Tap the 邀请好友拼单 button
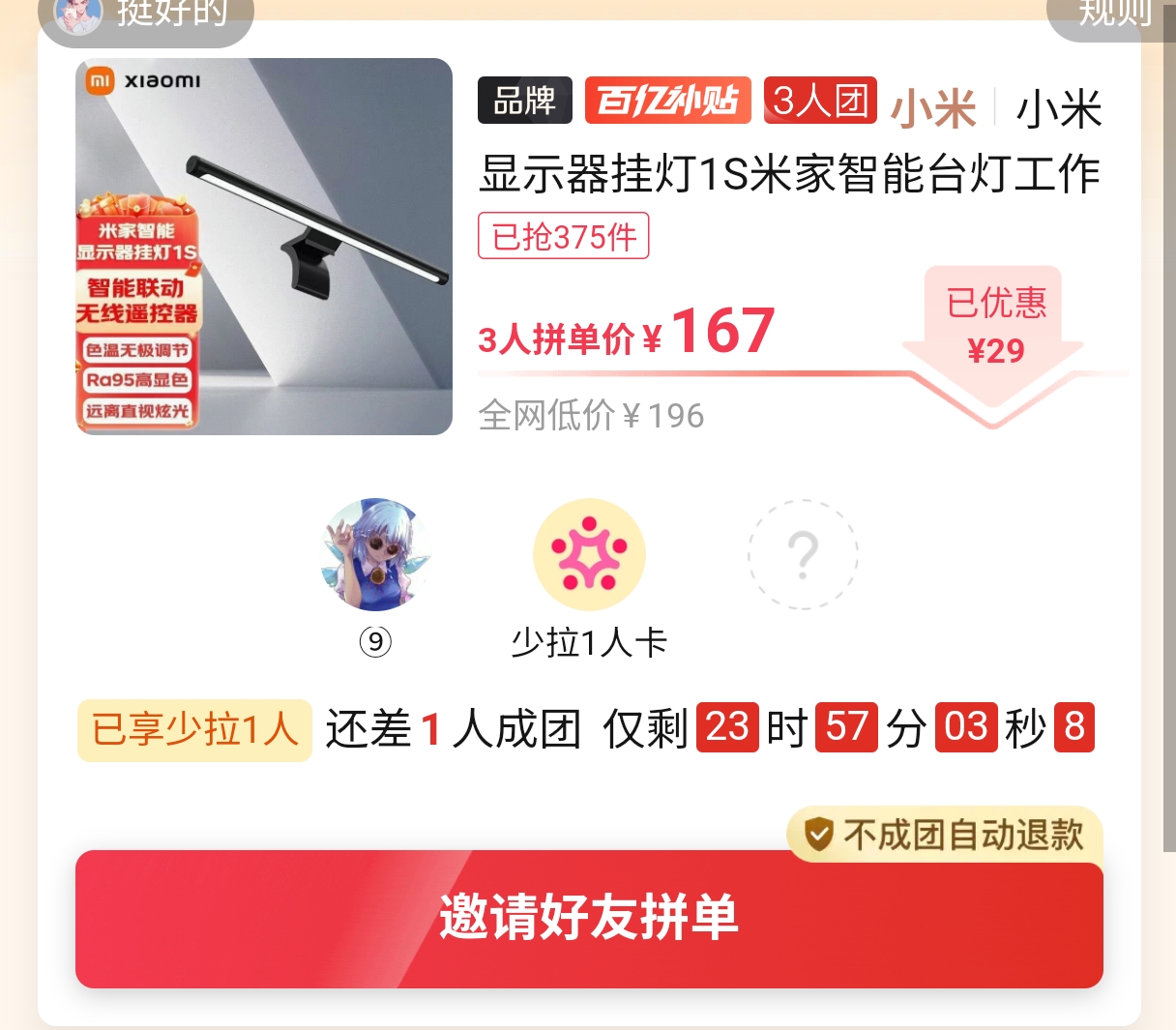The width and height of the screenshot is (1176, 1030). 589,919
